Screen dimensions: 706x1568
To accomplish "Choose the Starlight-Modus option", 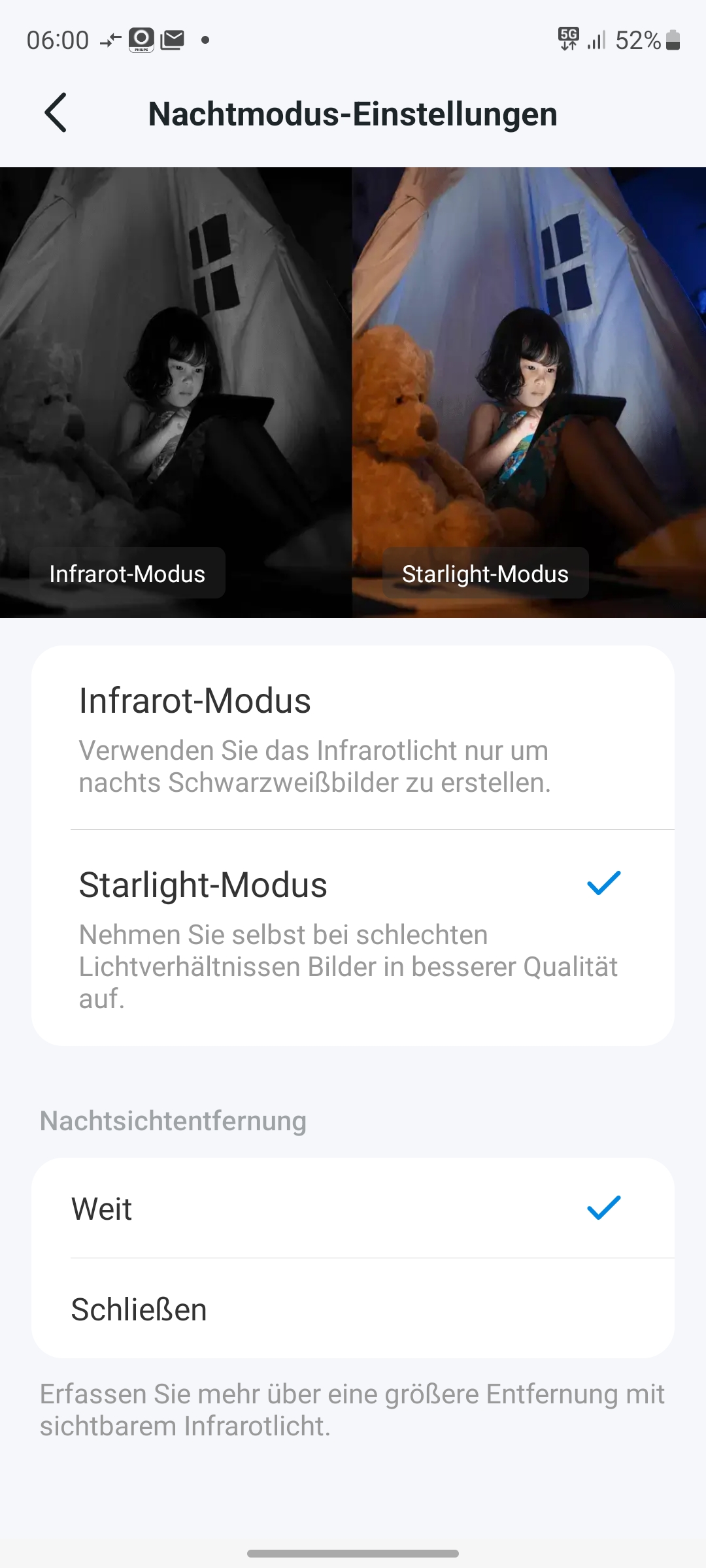I will pos(353,936).
